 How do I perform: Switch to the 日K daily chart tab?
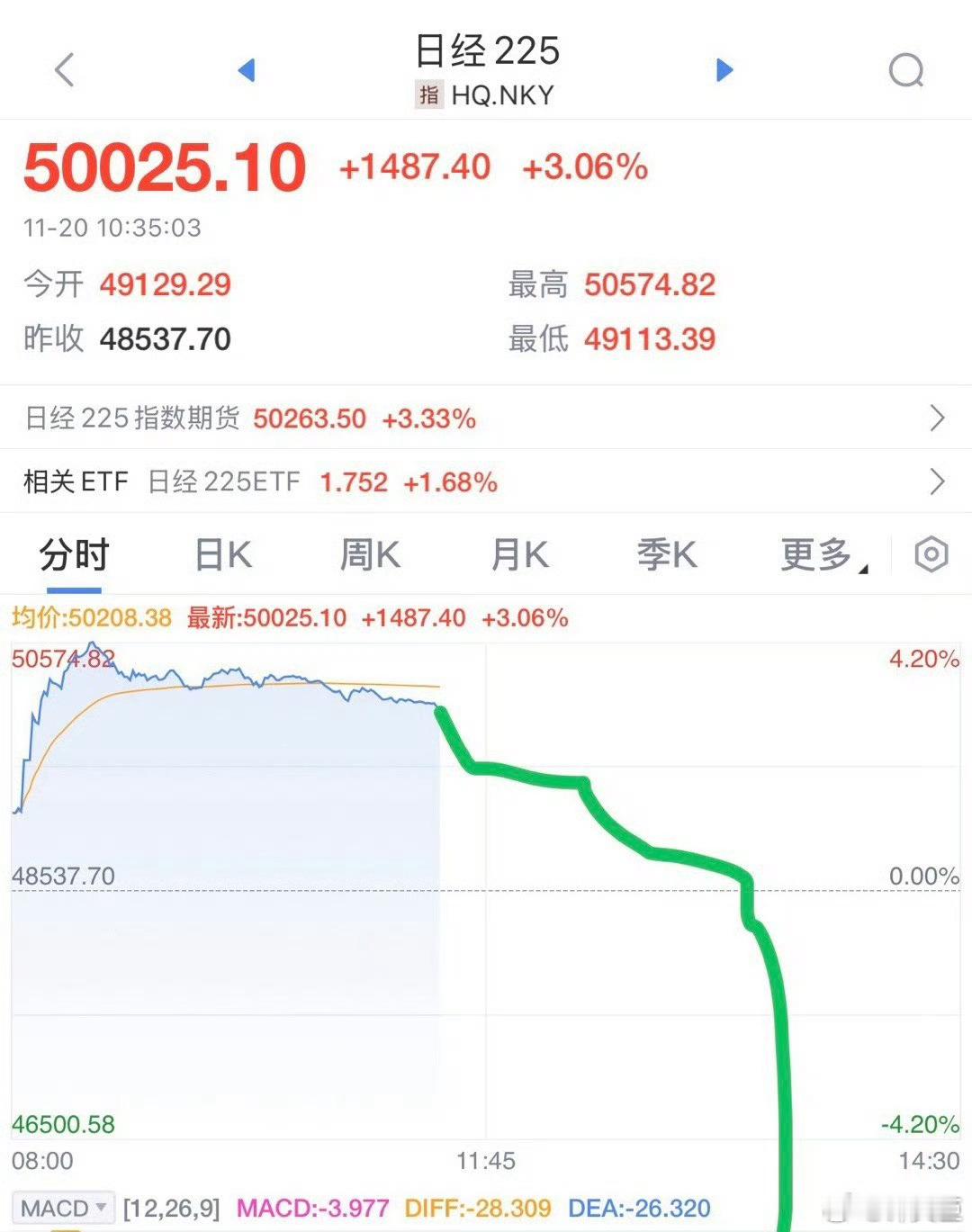point(222,555)
